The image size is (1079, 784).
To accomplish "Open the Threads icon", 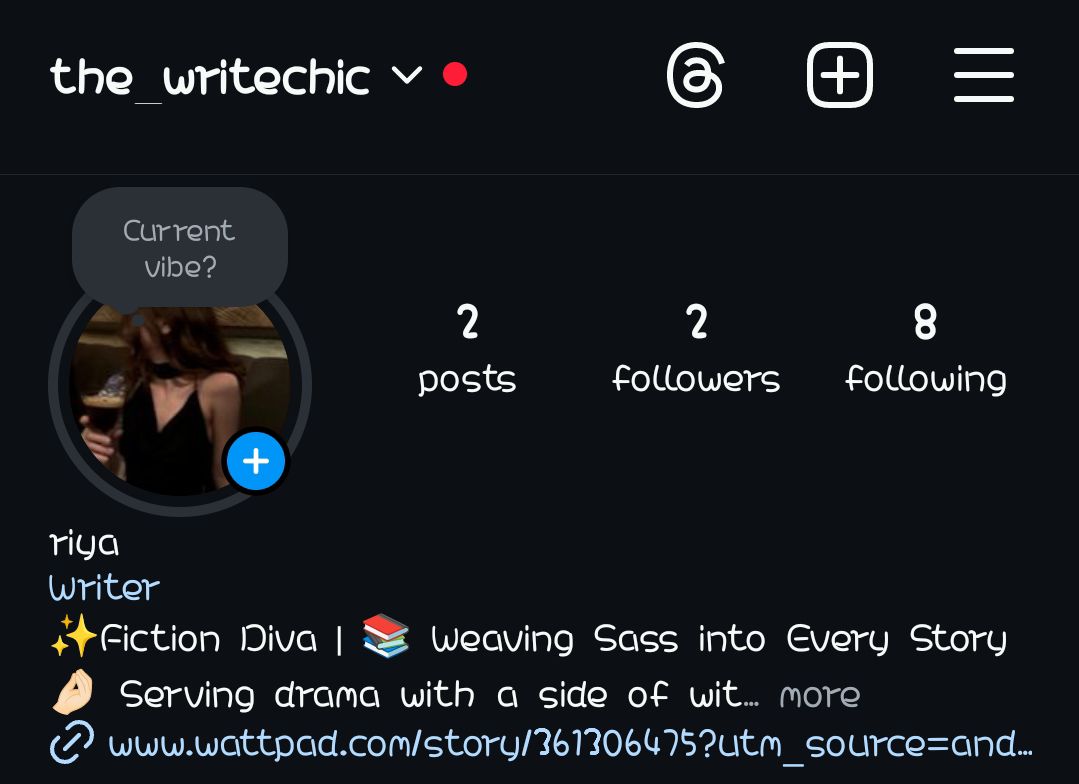I will tap(695, 76).
